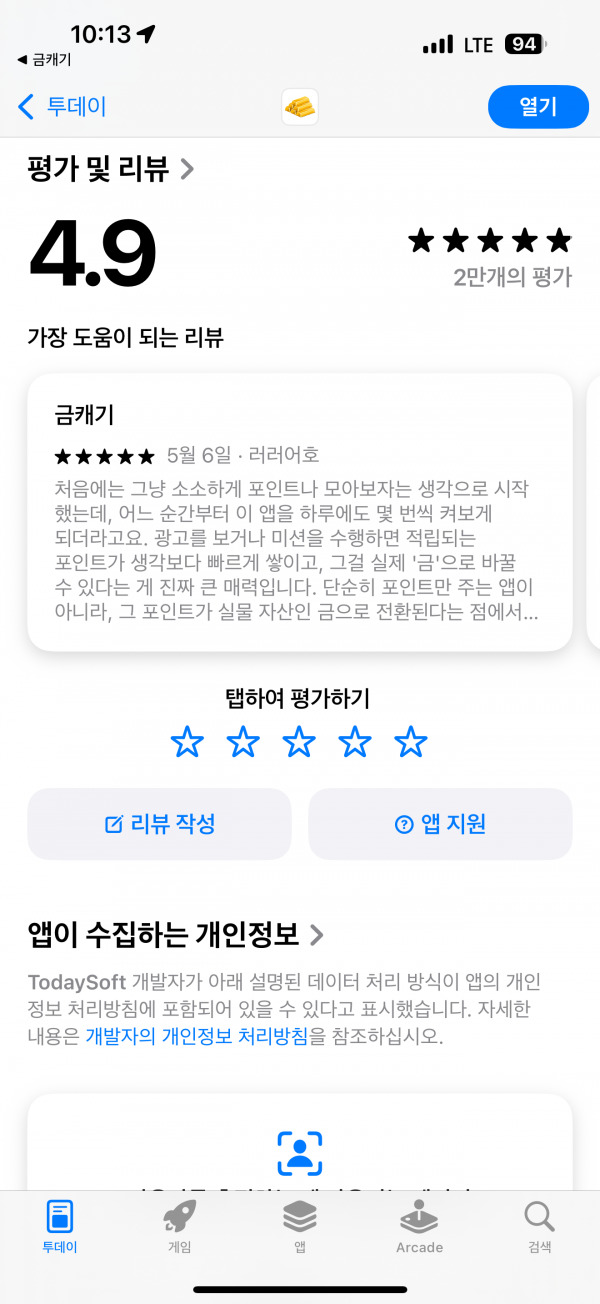Switch to the 앱 tab
Image resolution: width=600 pixels, height=1304 pixels.
(299, 1227)
